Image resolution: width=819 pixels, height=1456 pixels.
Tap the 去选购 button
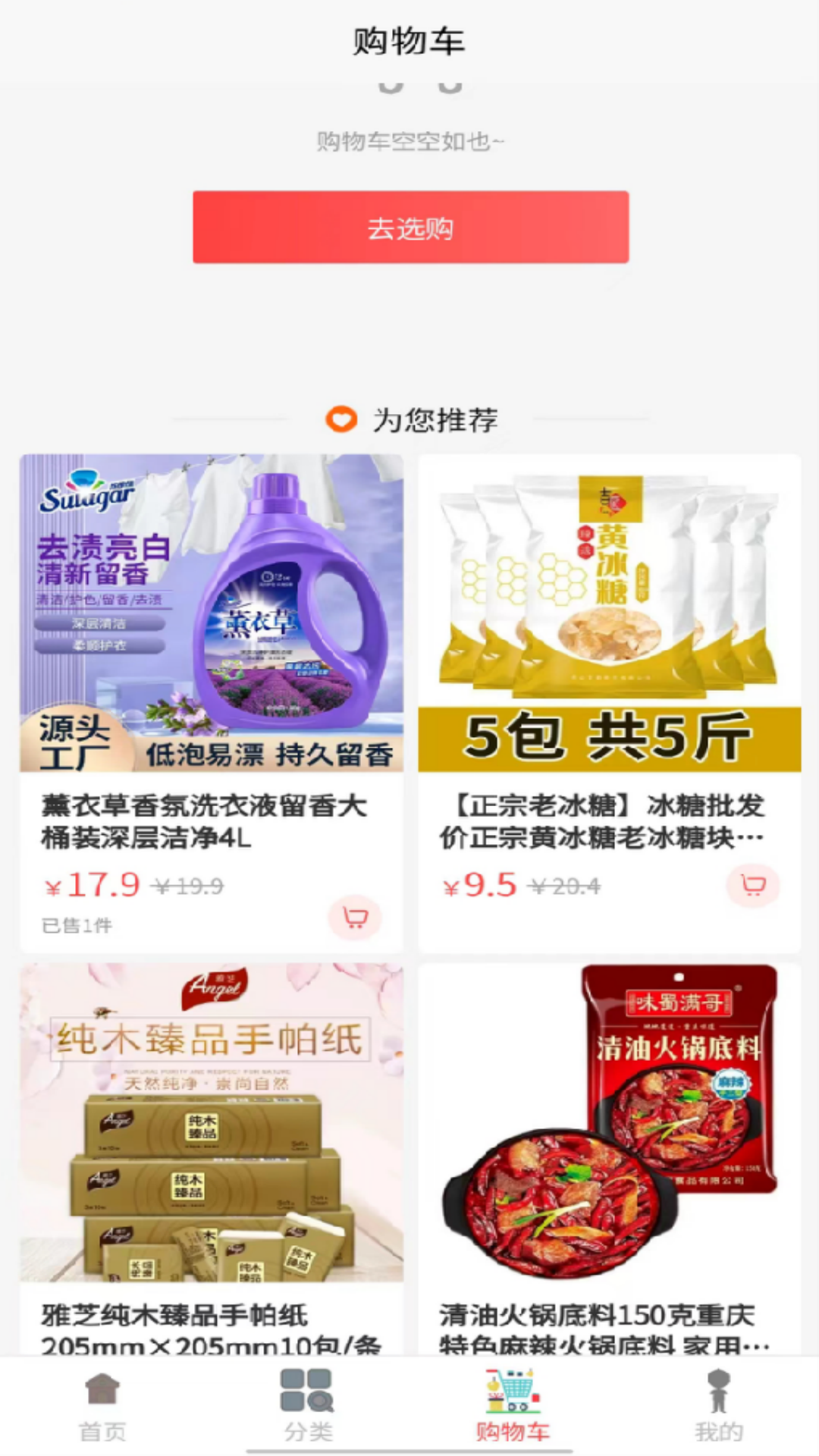[x=410, y=227]
